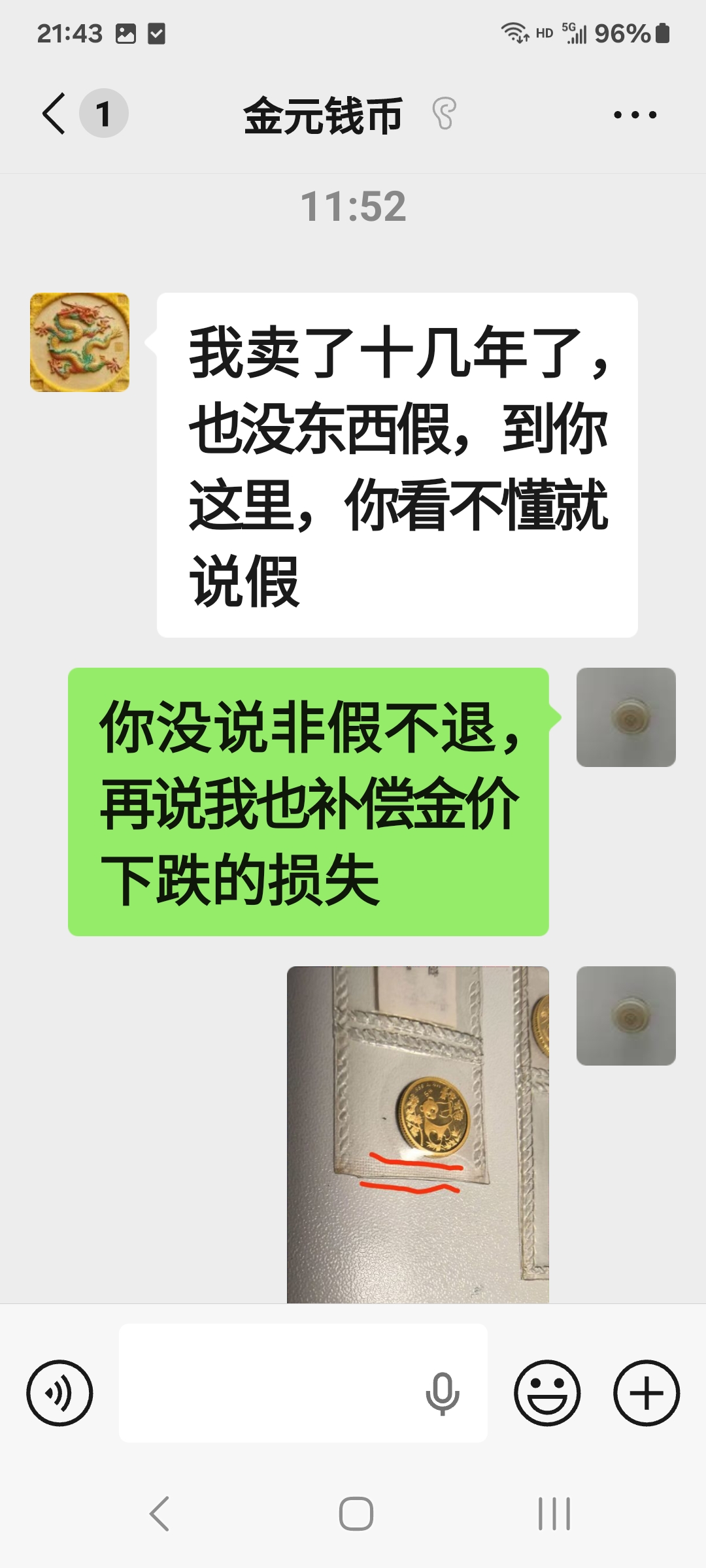Open the plus attachments menu
Image resolution: width=706 pixels, height=1568 pixels.
click(647, 1393)
